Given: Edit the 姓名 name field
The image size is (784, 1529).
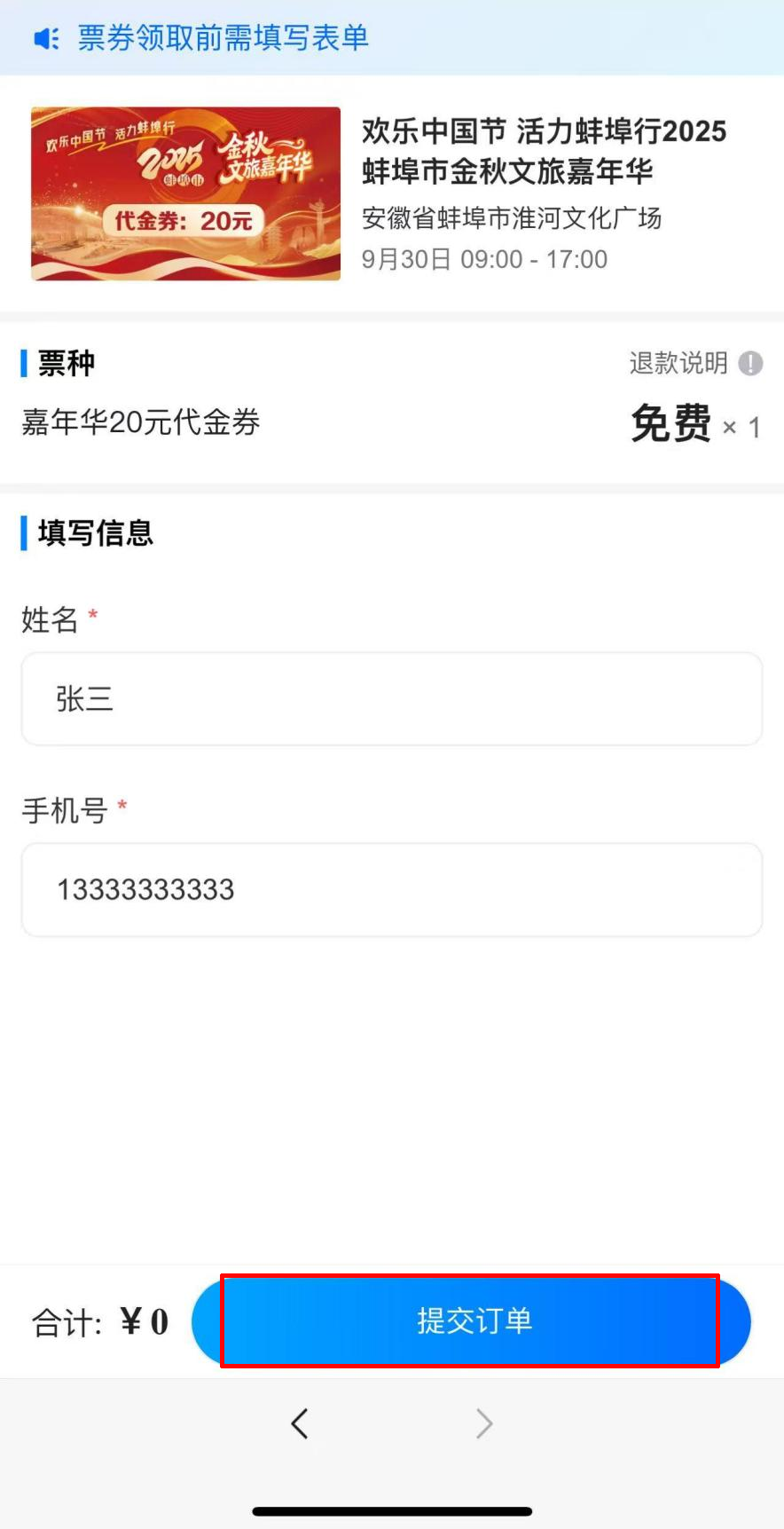Looking at the screenshot, I should pyautogui.click(x=391, y=699).
